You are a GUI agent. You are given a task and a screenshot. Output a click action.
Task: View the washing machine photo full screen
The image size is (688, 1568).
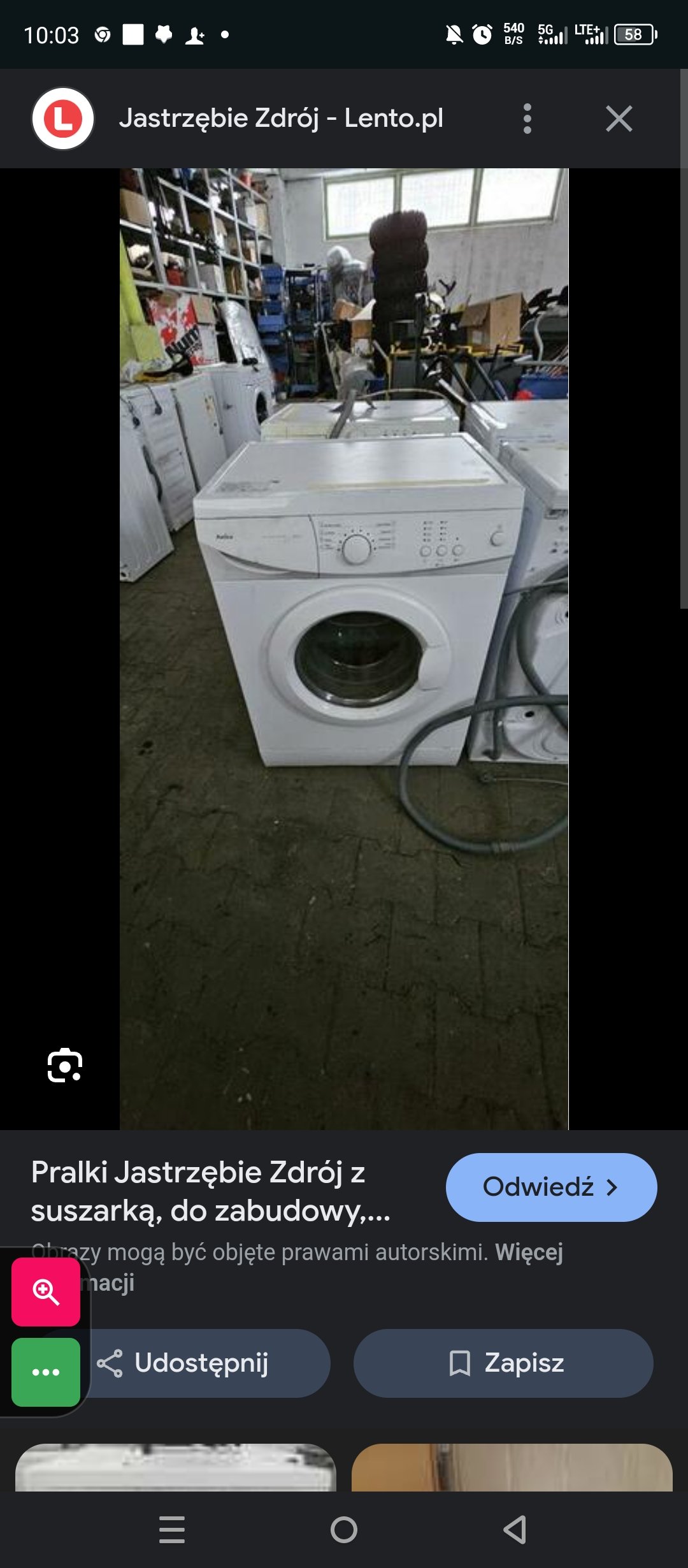(344, 648)
